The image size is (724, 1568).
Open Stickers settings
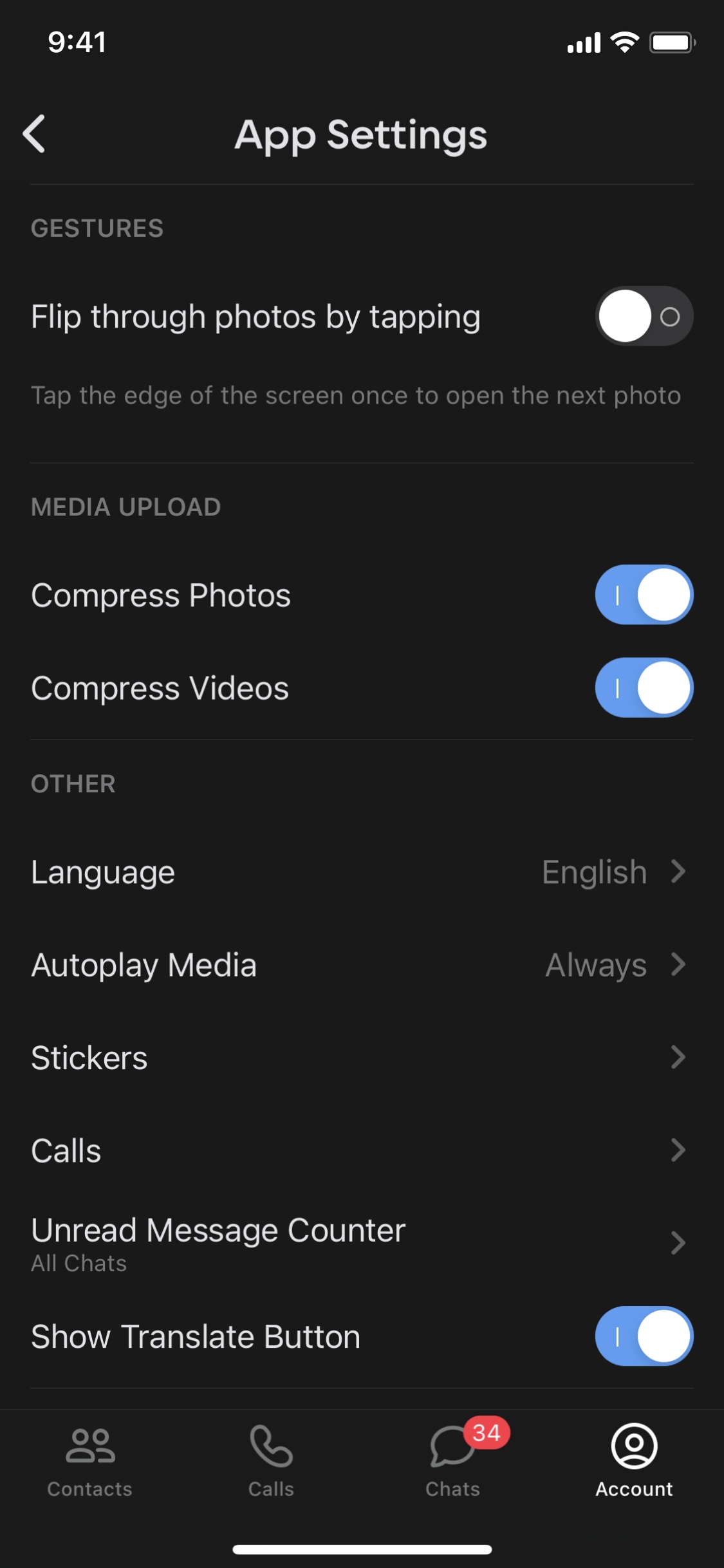[360, 1058]
